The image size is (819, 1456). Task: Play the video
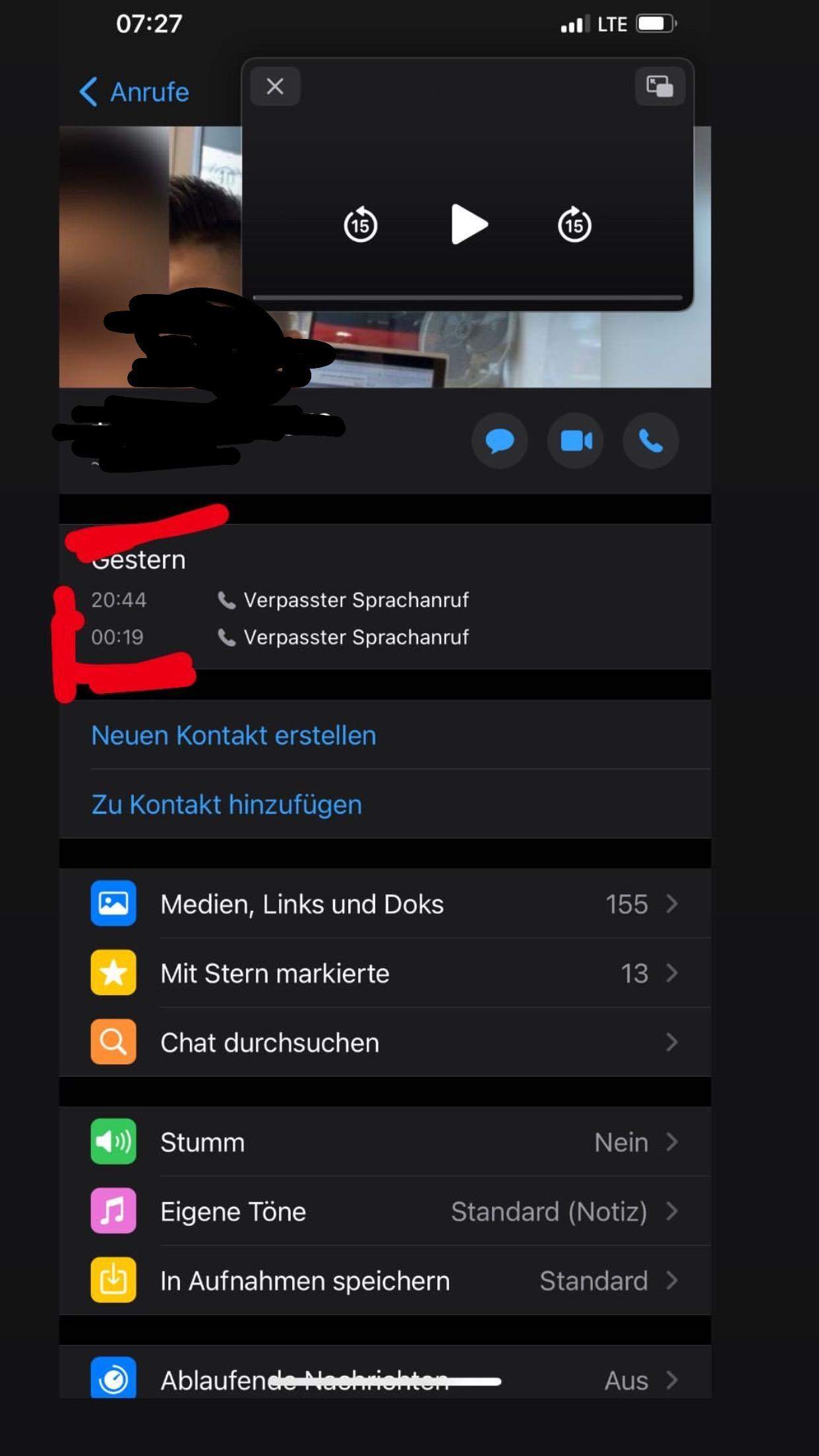[469, 225]
